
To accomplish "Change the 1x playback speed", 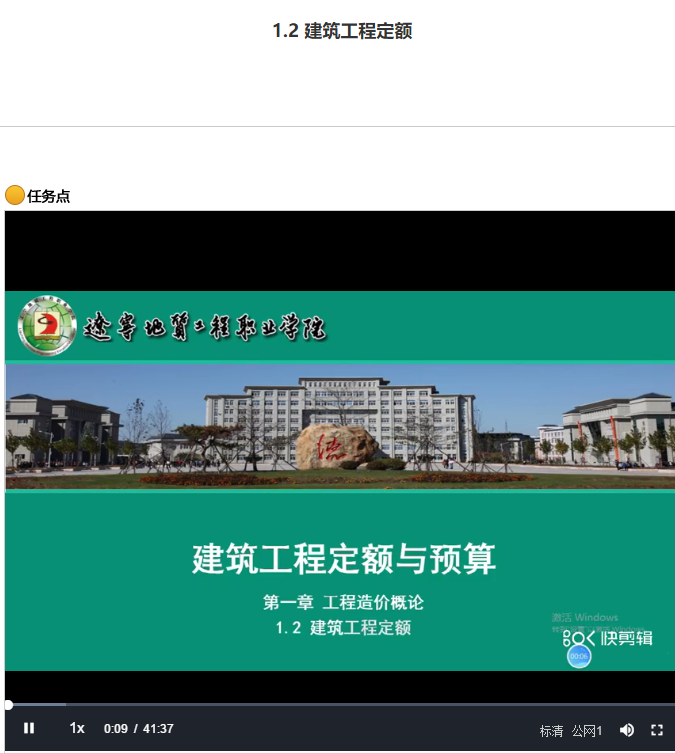I will point(77,729).
